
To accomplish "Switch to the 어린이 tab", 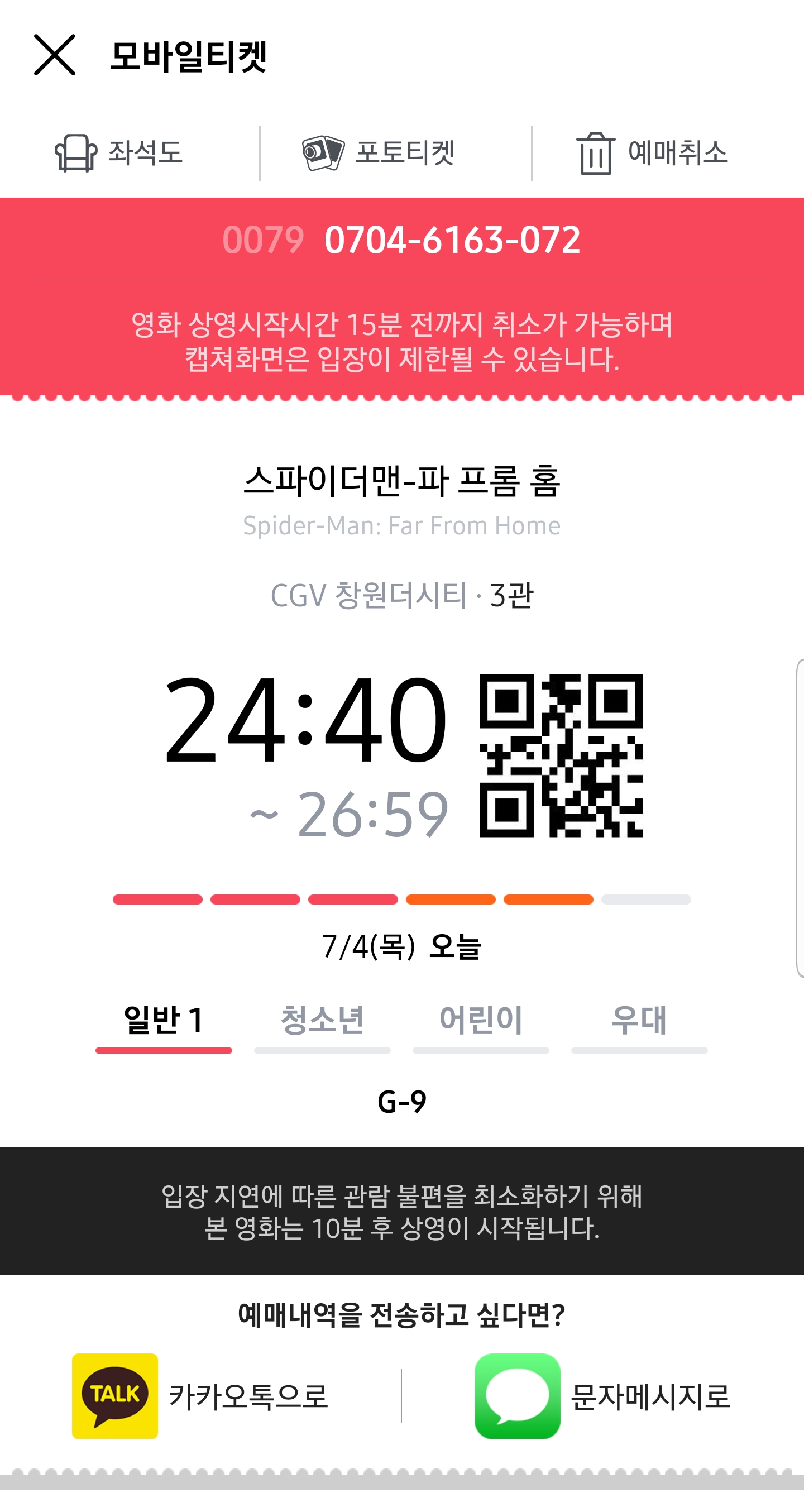I will click(481, 1021).
